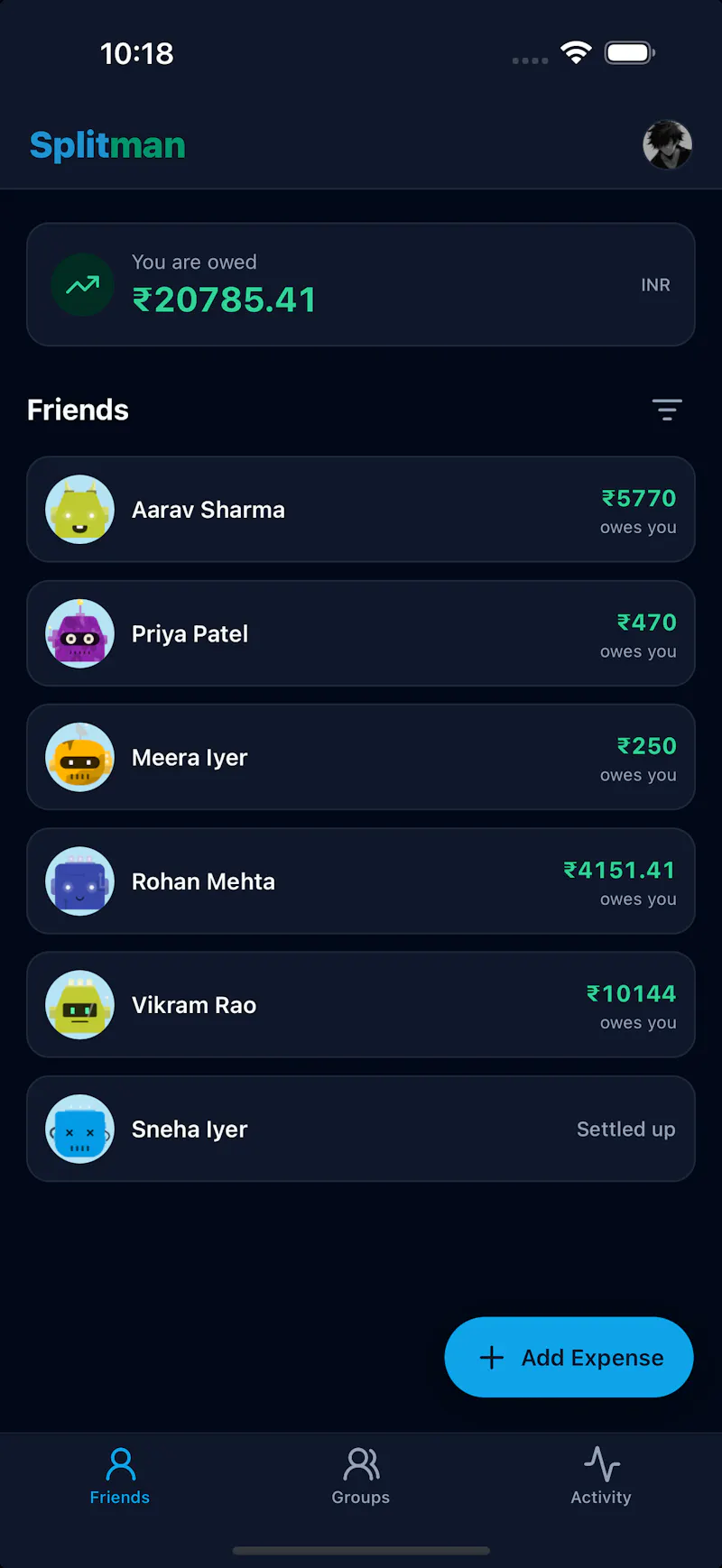Open Vikram Rao's entry
Image resolution: width=722 pixels, height=1568 pixels.
coord(361,1004)
